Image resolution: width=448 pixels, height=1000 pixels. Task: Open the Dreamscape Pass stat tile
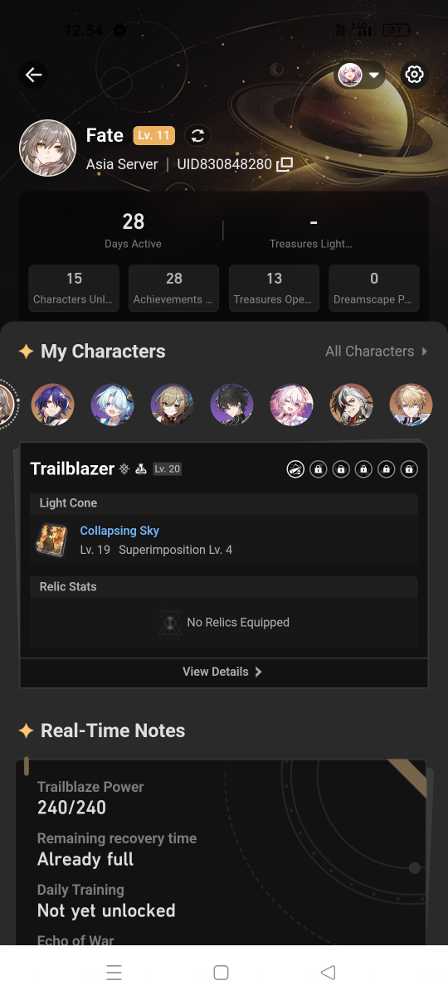point(374,288)
